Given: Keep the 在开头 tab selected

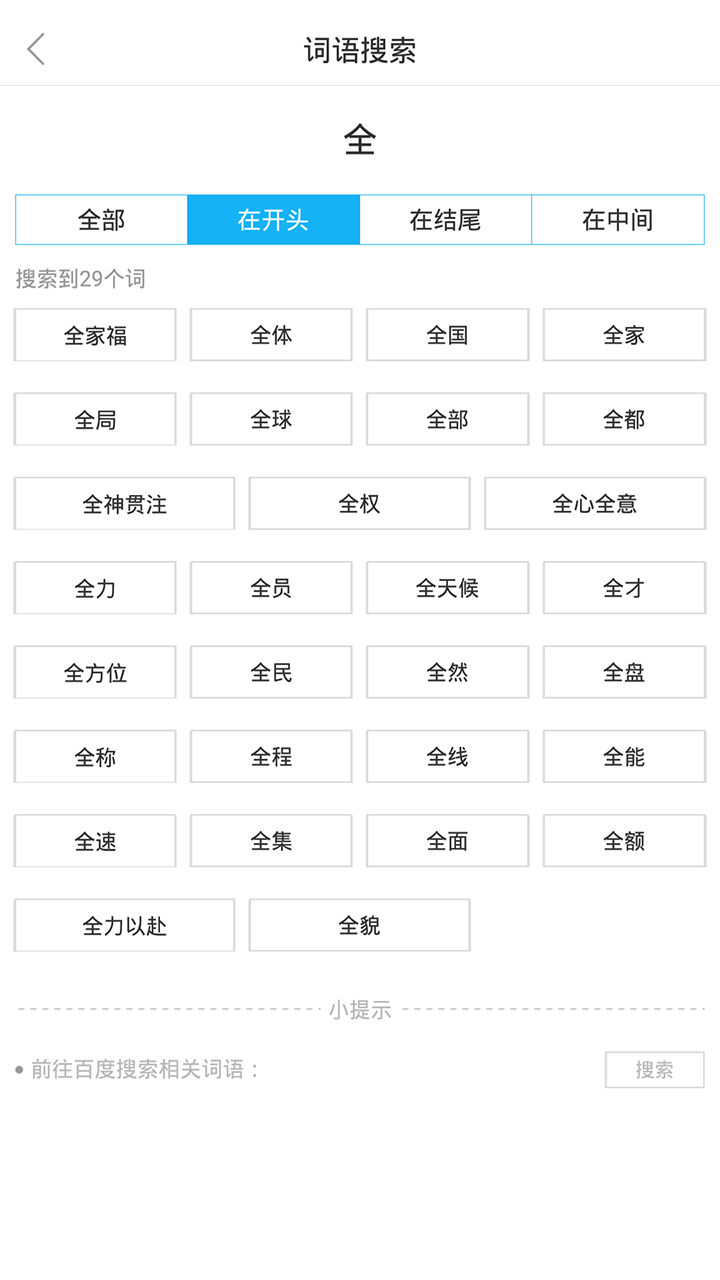Looking at the screenshot, I should pyautogui.click(x=273, y=219).
